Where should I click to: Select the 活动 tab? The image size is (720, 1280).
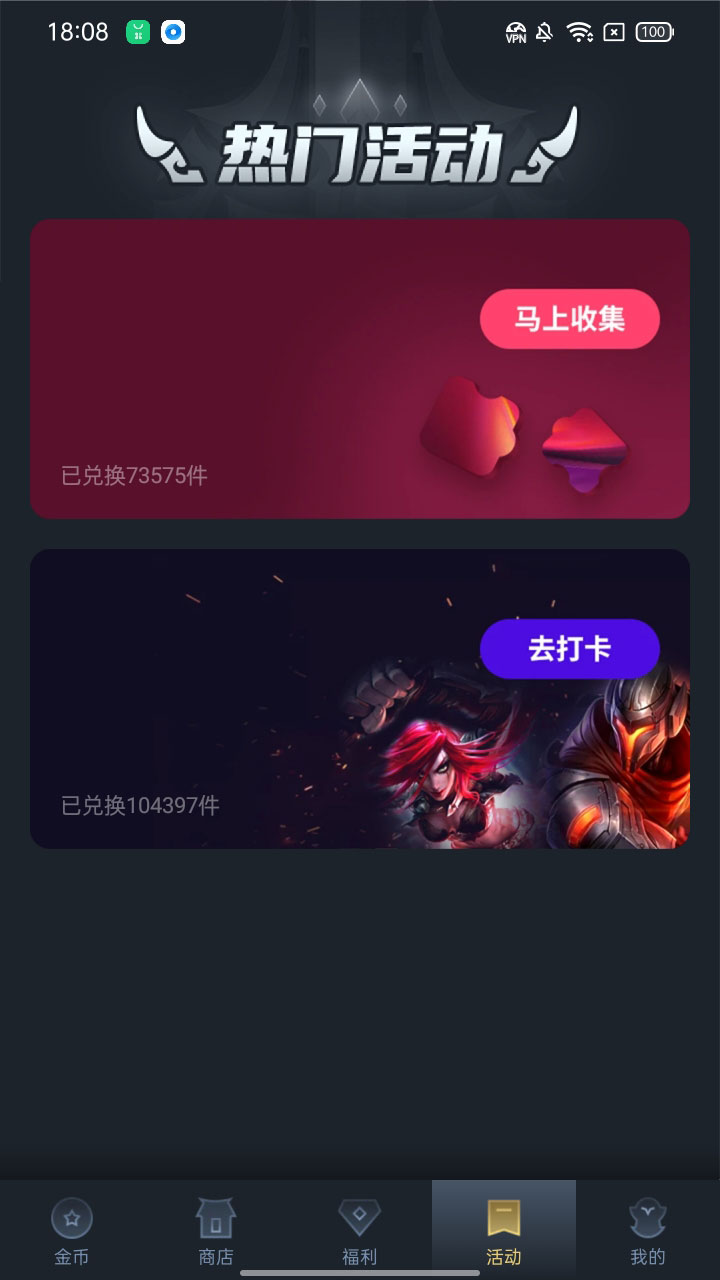504,1230
